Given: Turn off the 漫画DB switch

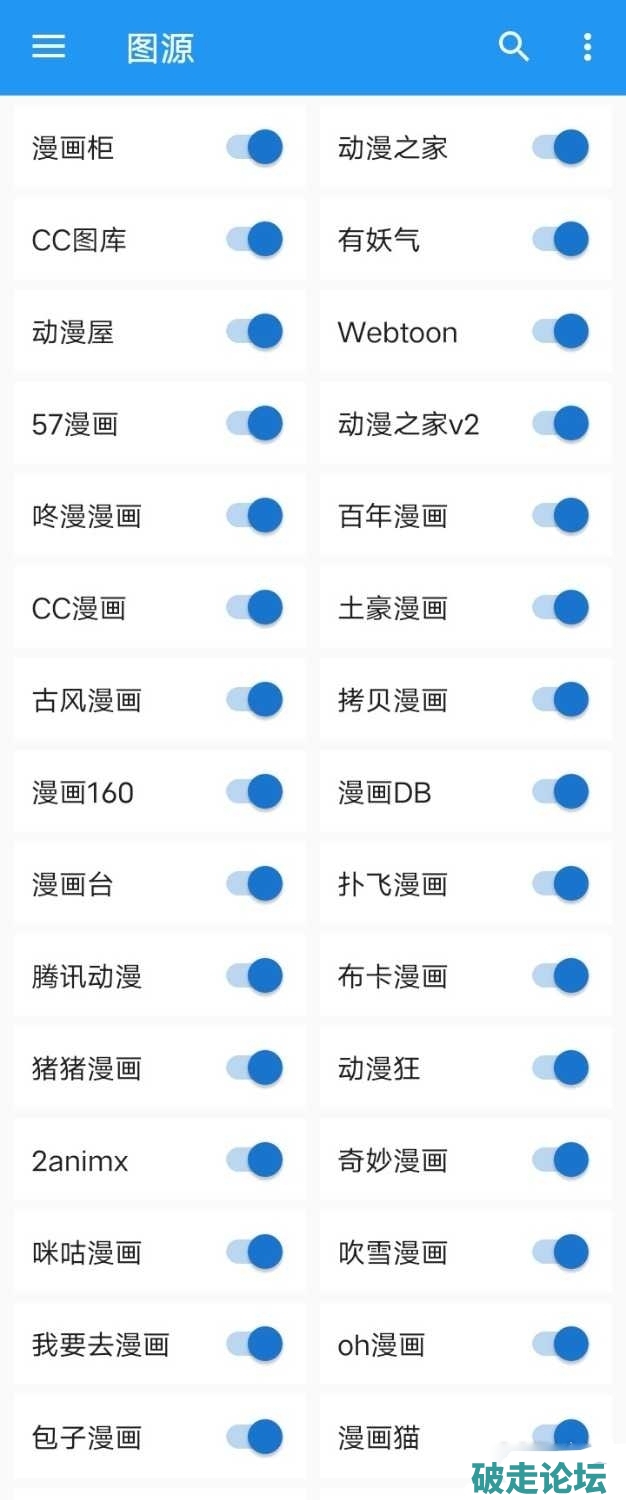Looking at the screenshot, I should coord(561,792).
